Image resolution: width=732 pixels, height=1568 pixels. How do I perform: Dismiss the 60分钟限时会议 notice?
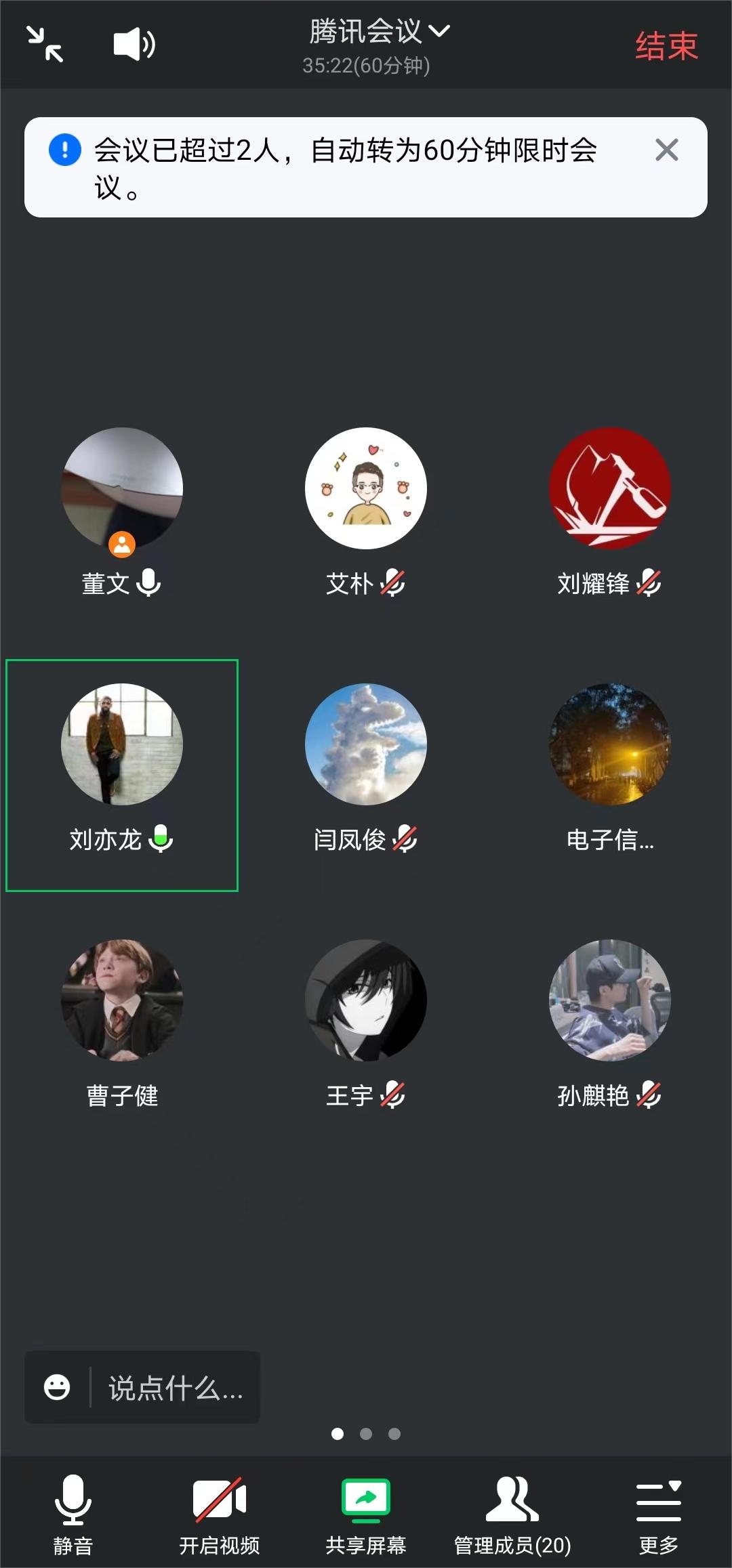666,150
